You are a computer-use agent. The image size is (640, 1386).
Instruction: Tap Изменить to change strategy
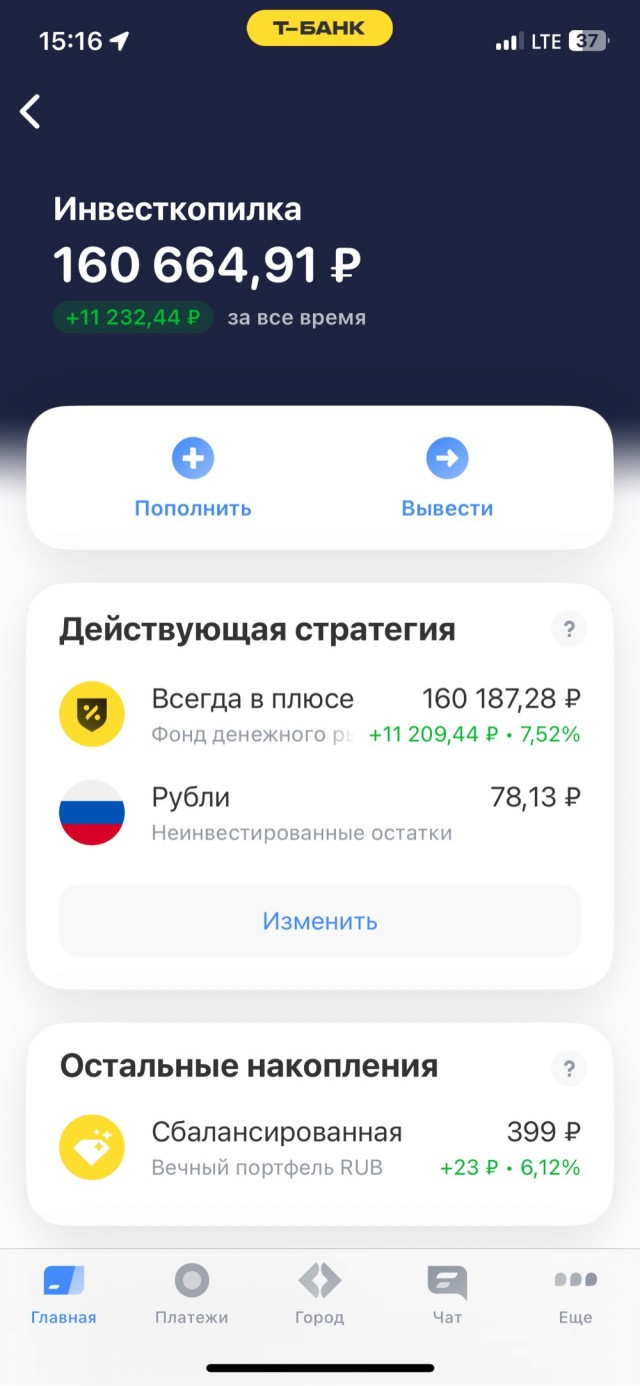(x=320, y=920)
